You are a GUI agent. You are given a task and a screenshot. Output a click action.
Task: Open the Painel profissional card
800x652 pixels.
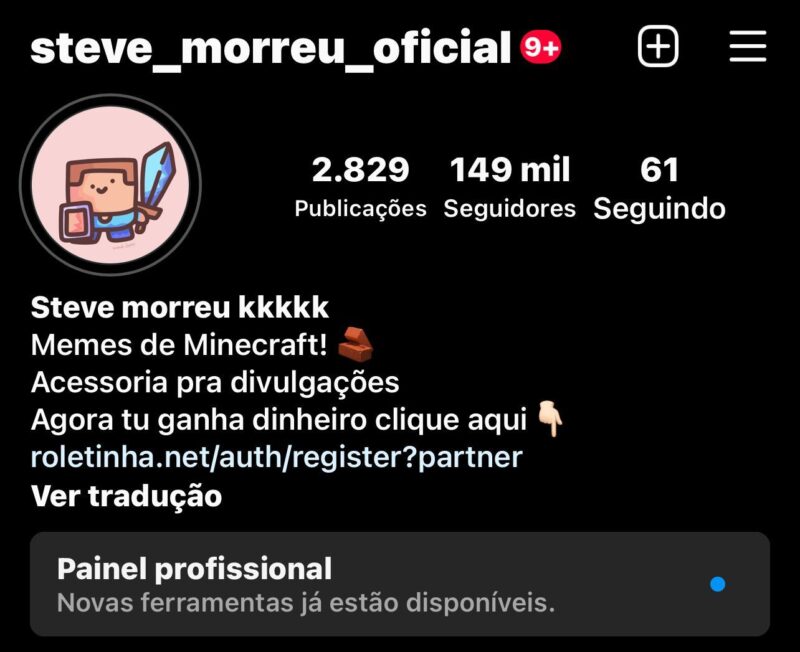400,584
